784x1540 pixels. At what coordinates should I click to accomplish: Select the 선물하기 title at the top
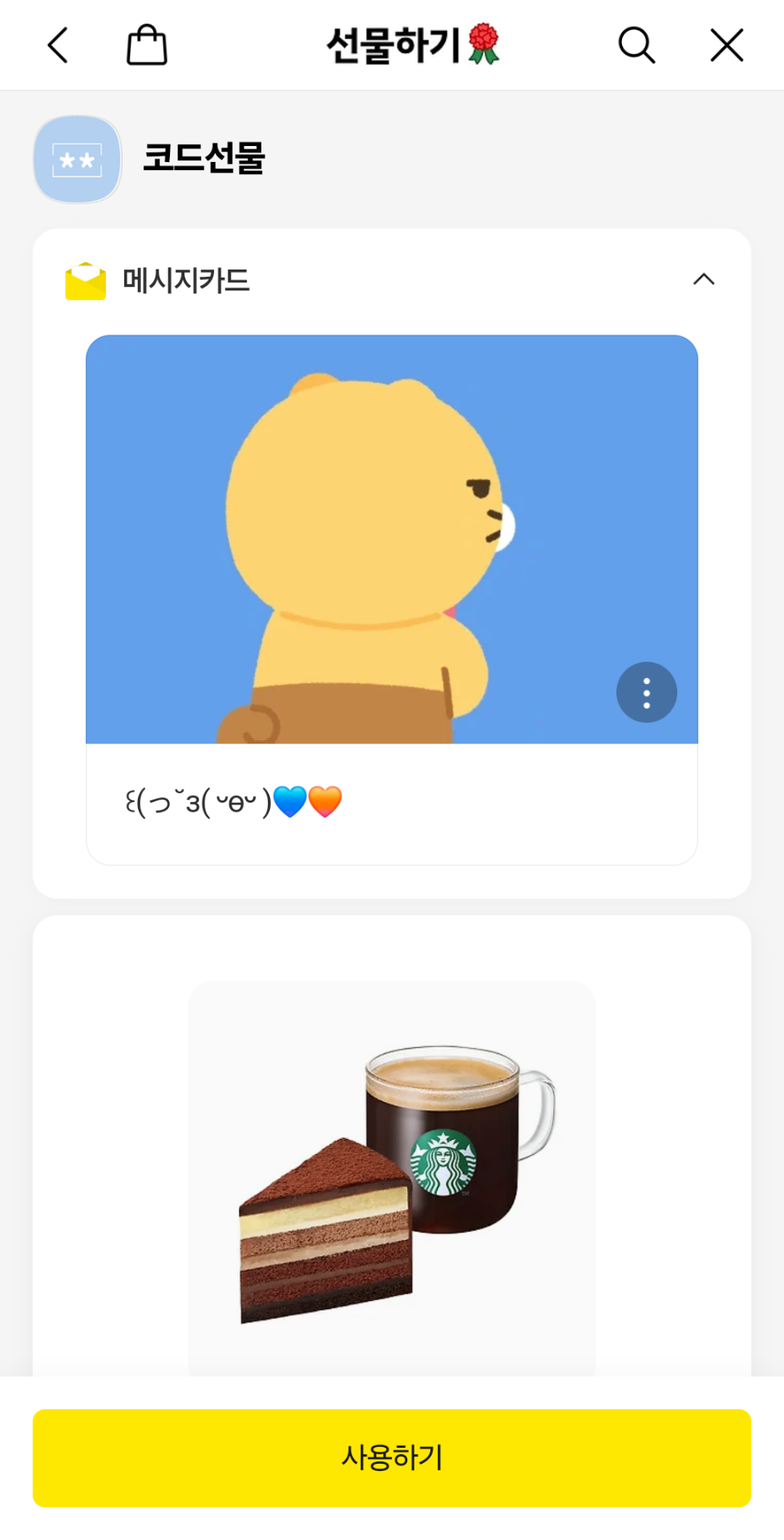[394, 44]
